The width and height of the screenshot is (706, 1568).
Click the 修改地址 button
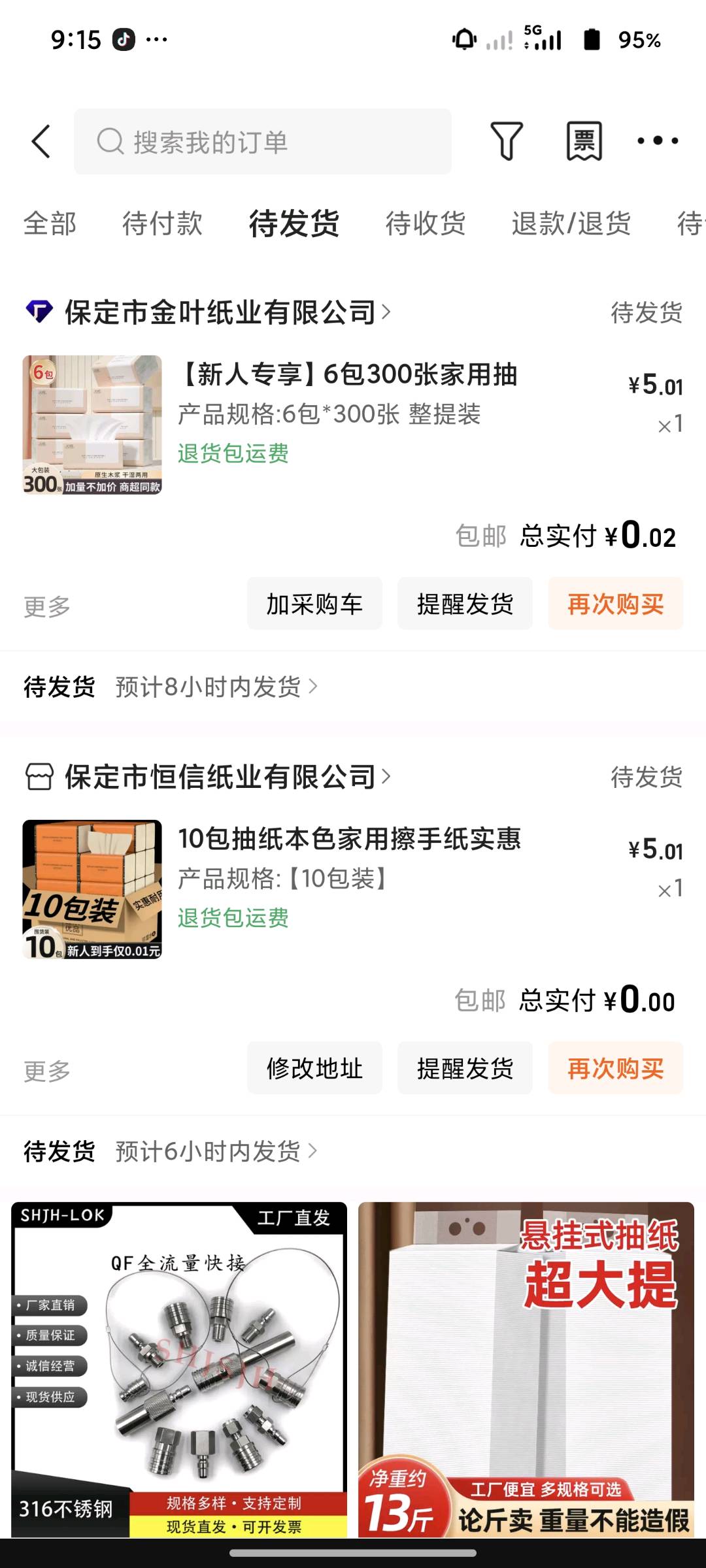(314, 1069)
